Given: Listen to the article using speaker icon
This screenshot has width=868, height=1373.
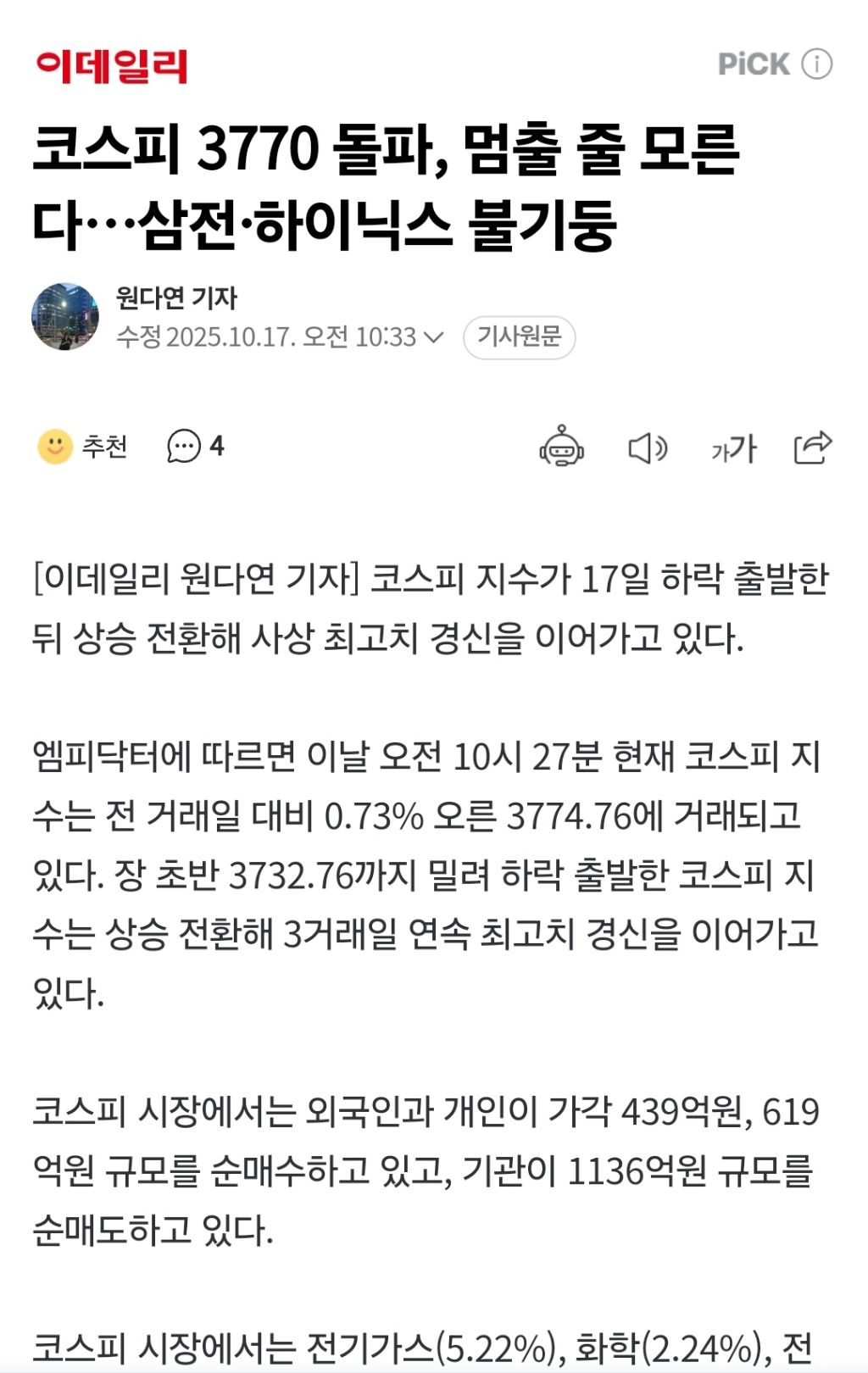Looking at the screenshot, I should [650, 449].
